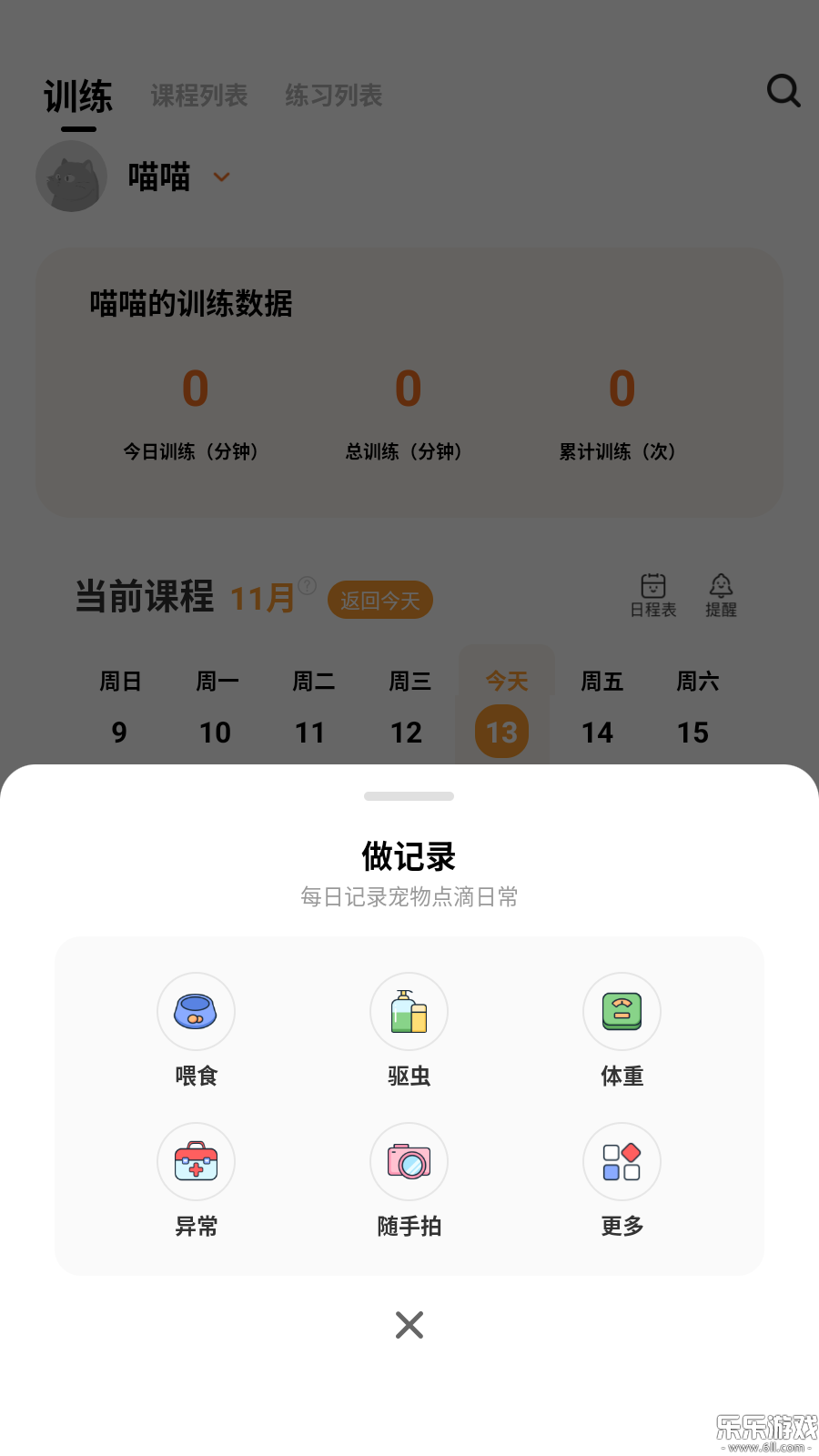Switch to the 练习列表 tab
Image resolution: width=819 pixels, height=1456 pixels.
click(x=333, y=95)
